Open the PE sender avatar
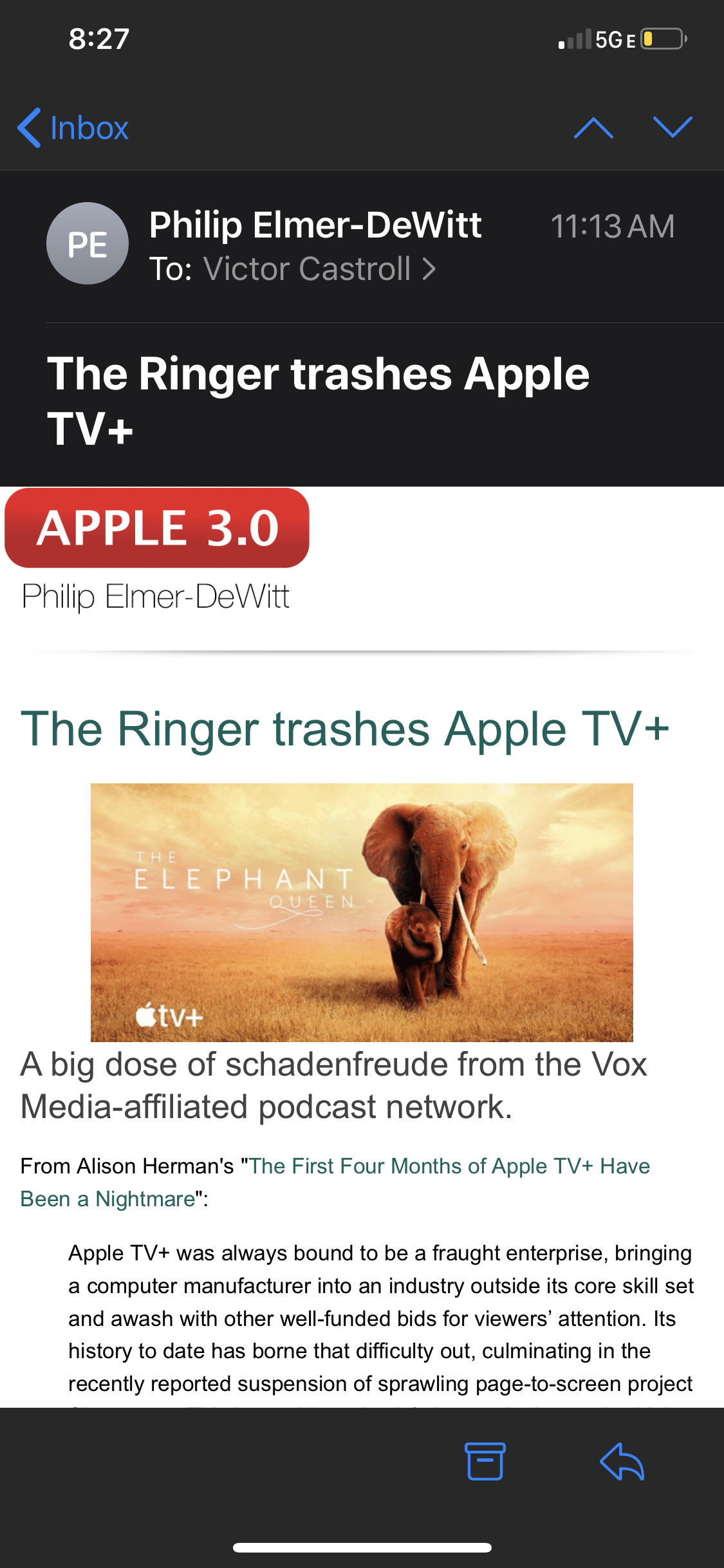This screenshot has height=1568, width=724. pos(88,243)
